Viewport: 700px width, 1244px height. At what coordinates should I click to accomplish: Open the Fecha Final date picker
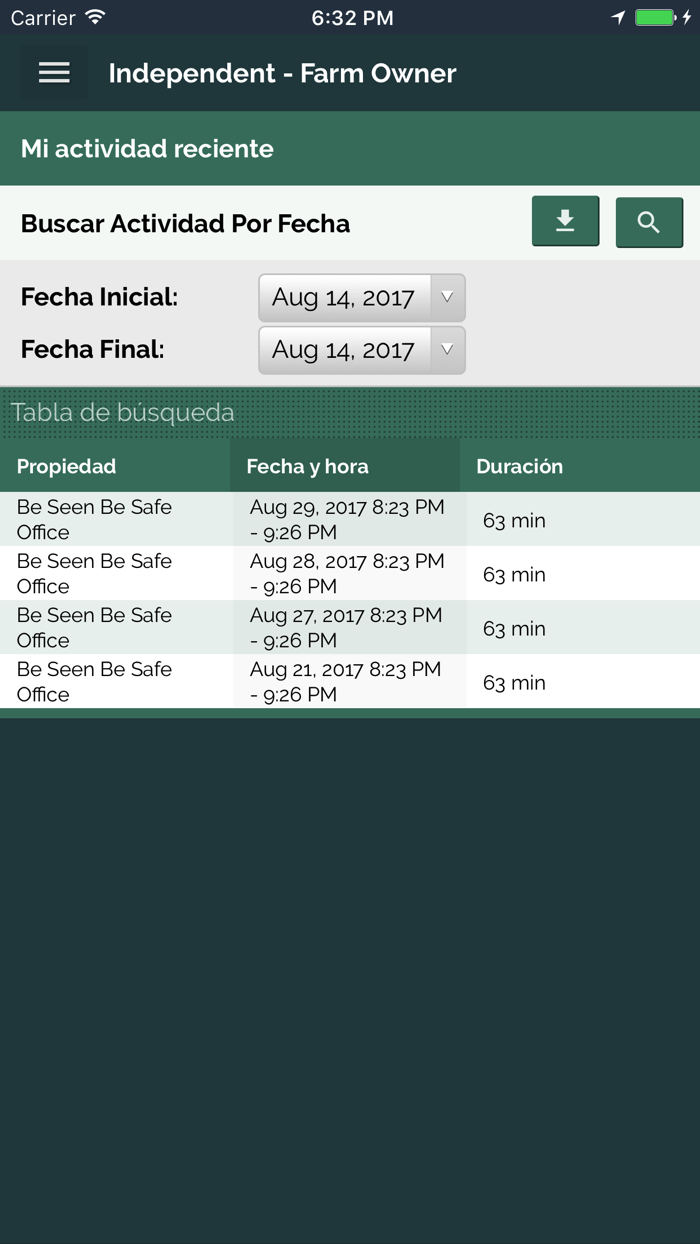[361, 350]
